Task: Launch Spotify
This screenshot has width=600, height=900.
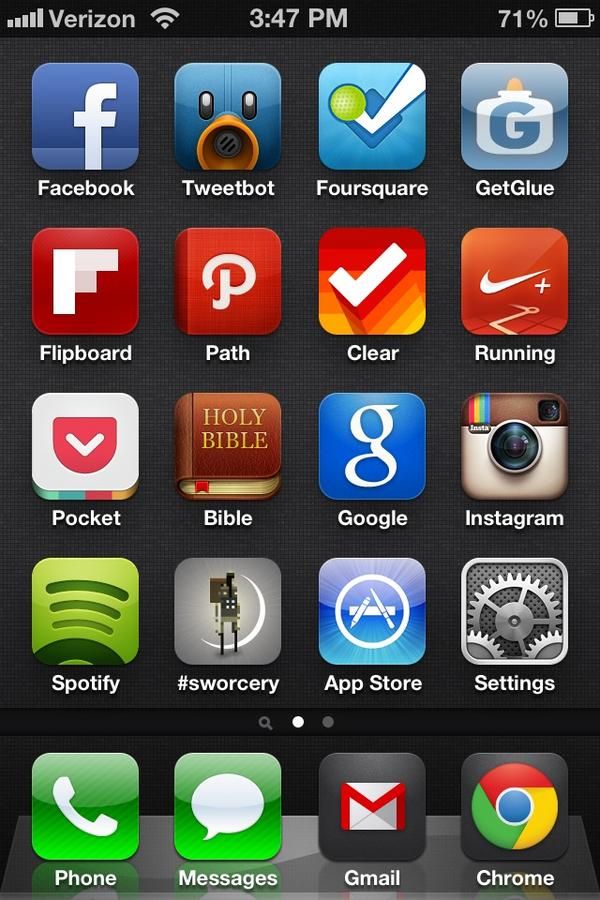Action: [x=85, y=611]
